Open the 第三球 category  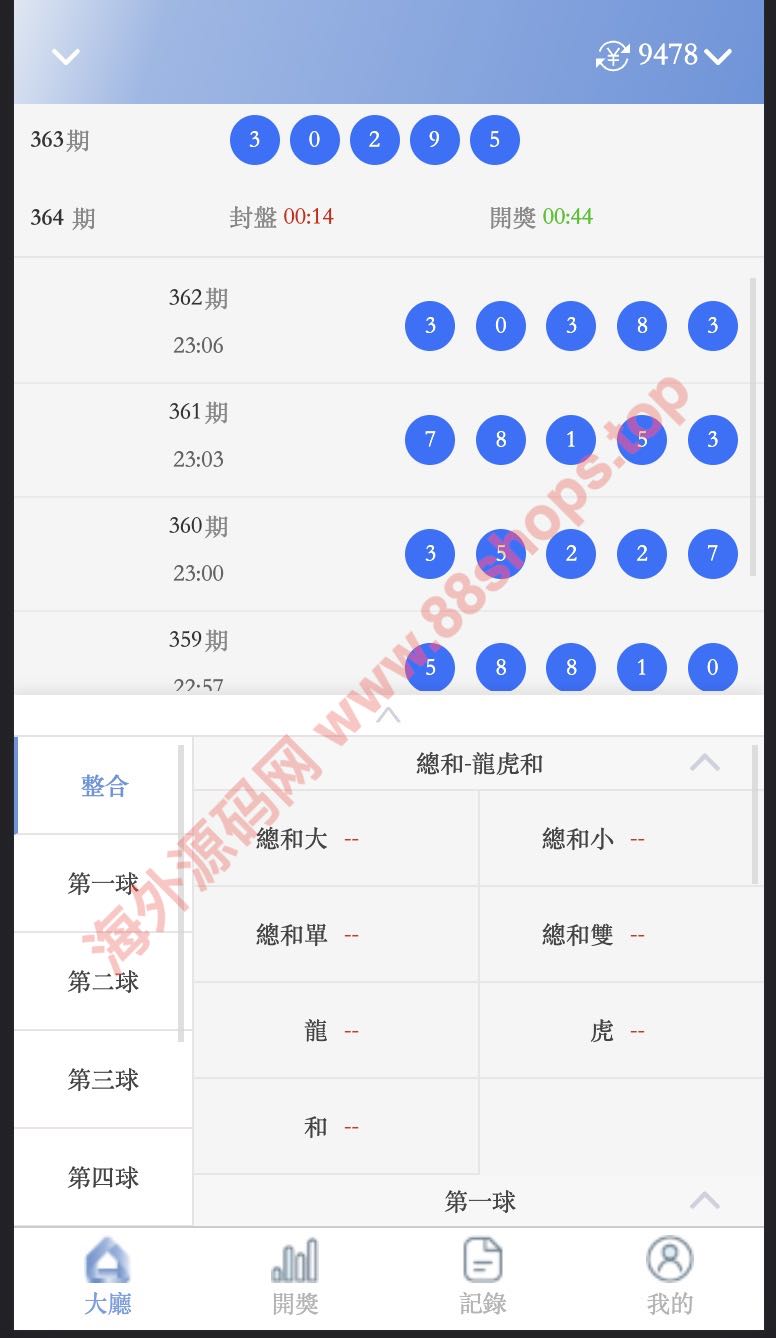click(x=103, y=1080)
